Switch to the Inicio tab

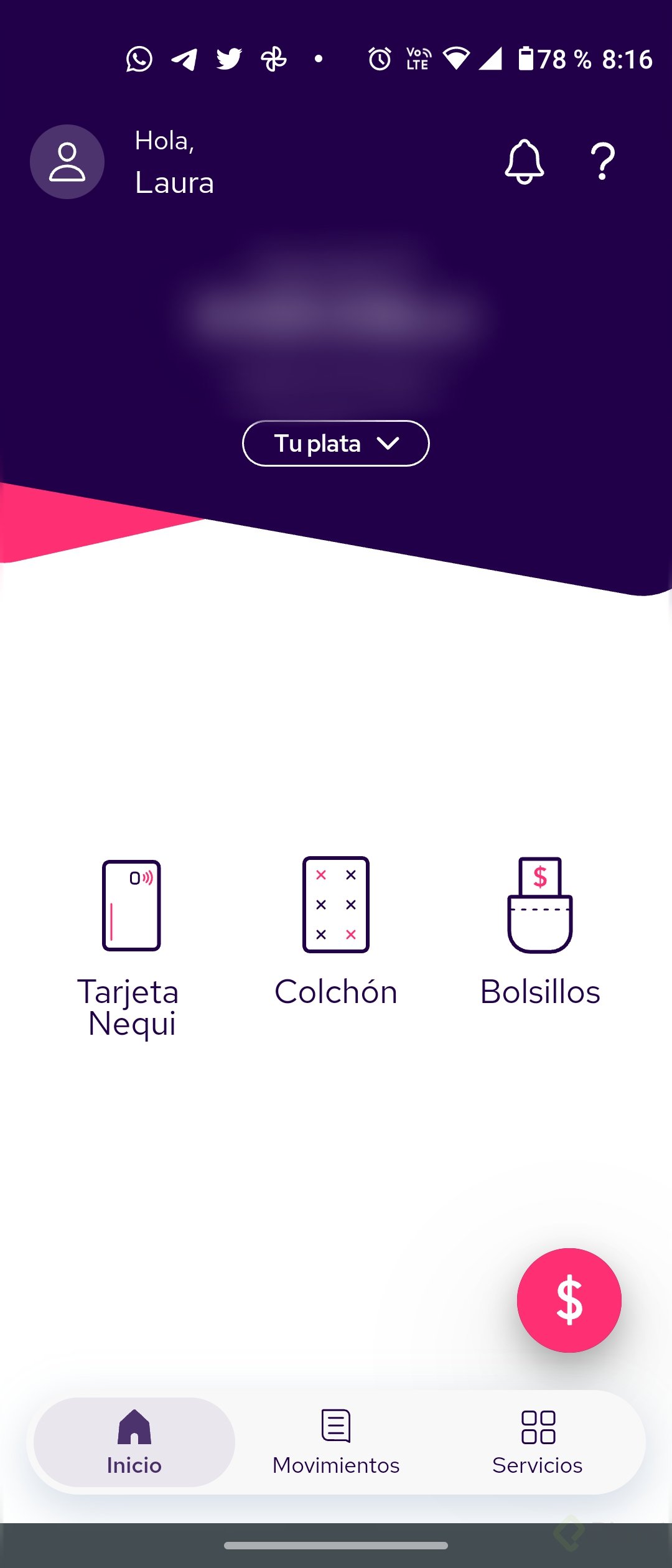(134, 1442)
